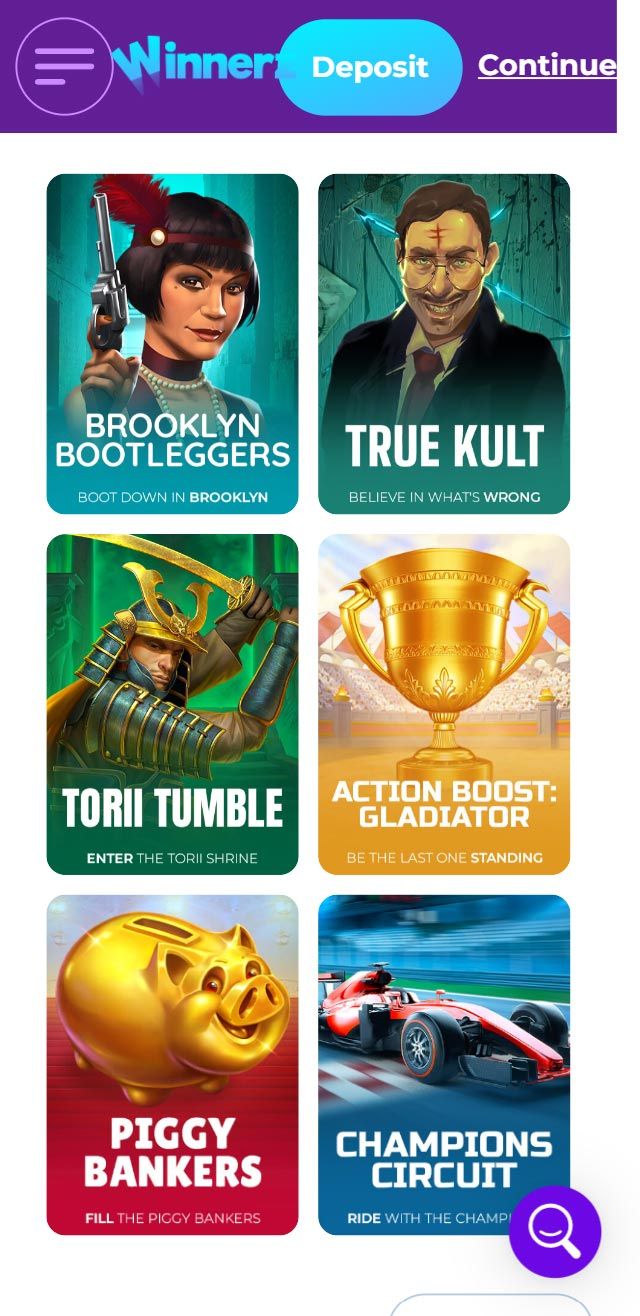Image resolution: width=640 pixels, height=1316 pixels.
Task: Tap the floating purple search button
Action: click(555, 1232)
